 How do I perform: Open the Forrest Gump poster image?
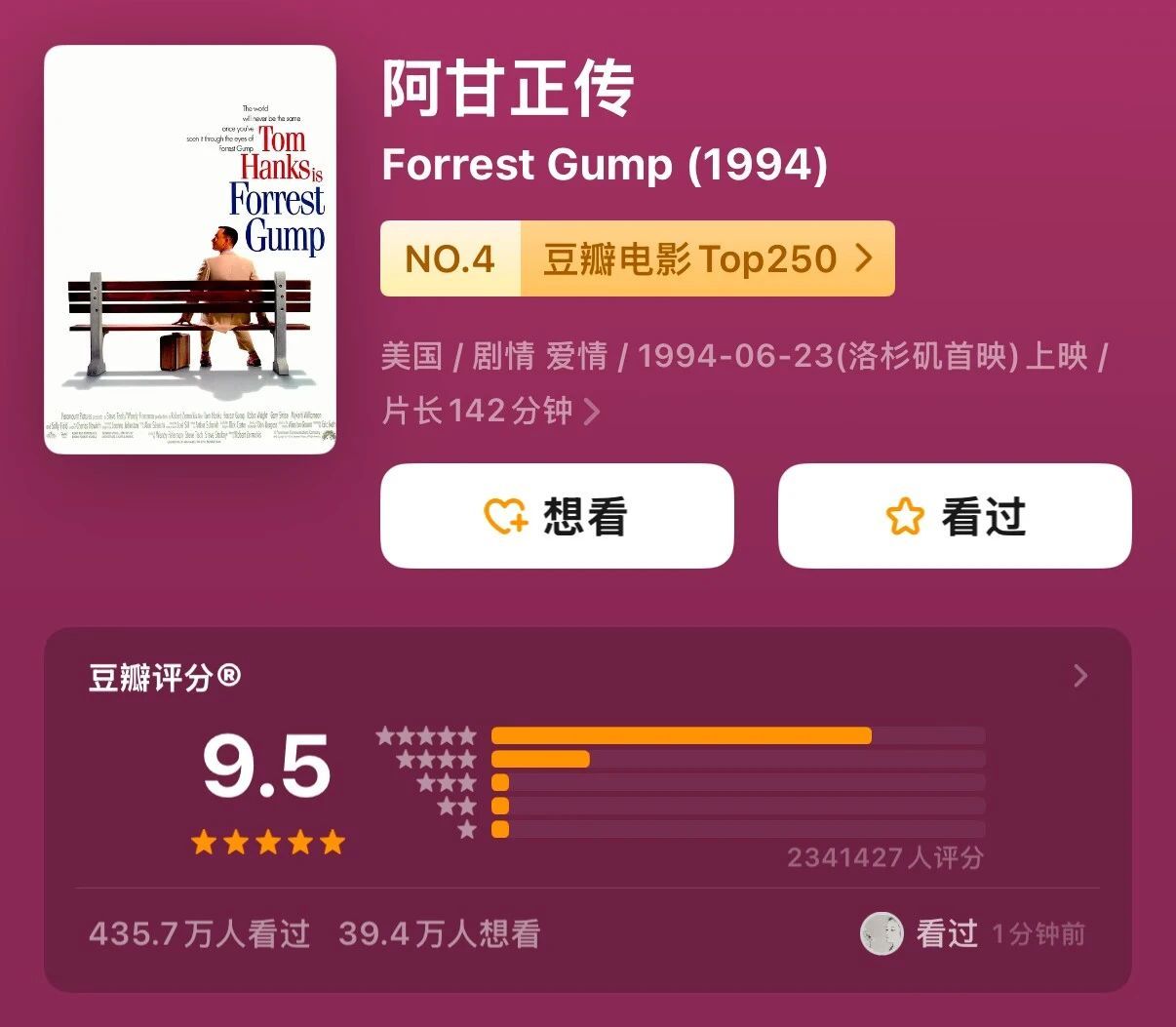[x=190, y=250]
